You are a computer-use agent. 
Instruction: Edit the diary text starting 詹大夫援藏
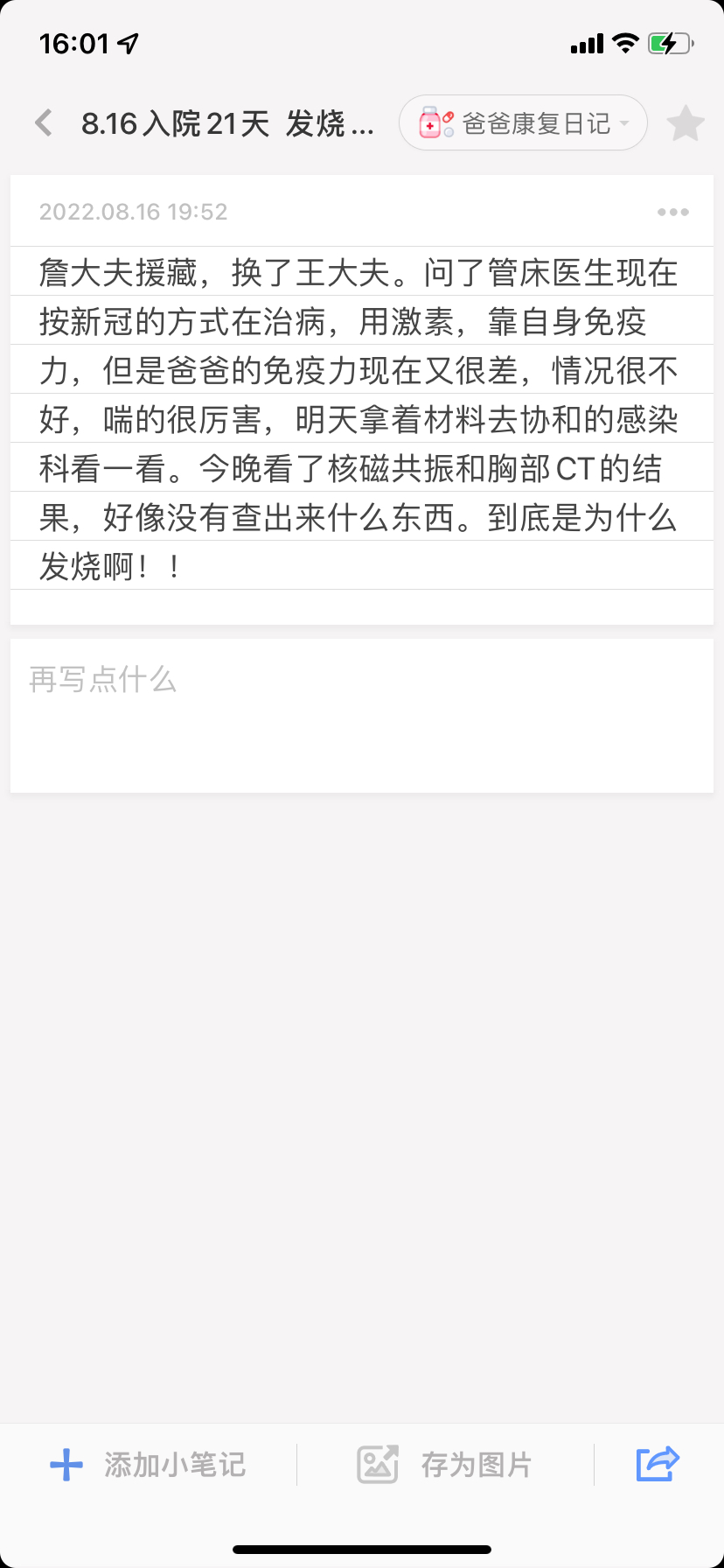(x=359, y=420)
